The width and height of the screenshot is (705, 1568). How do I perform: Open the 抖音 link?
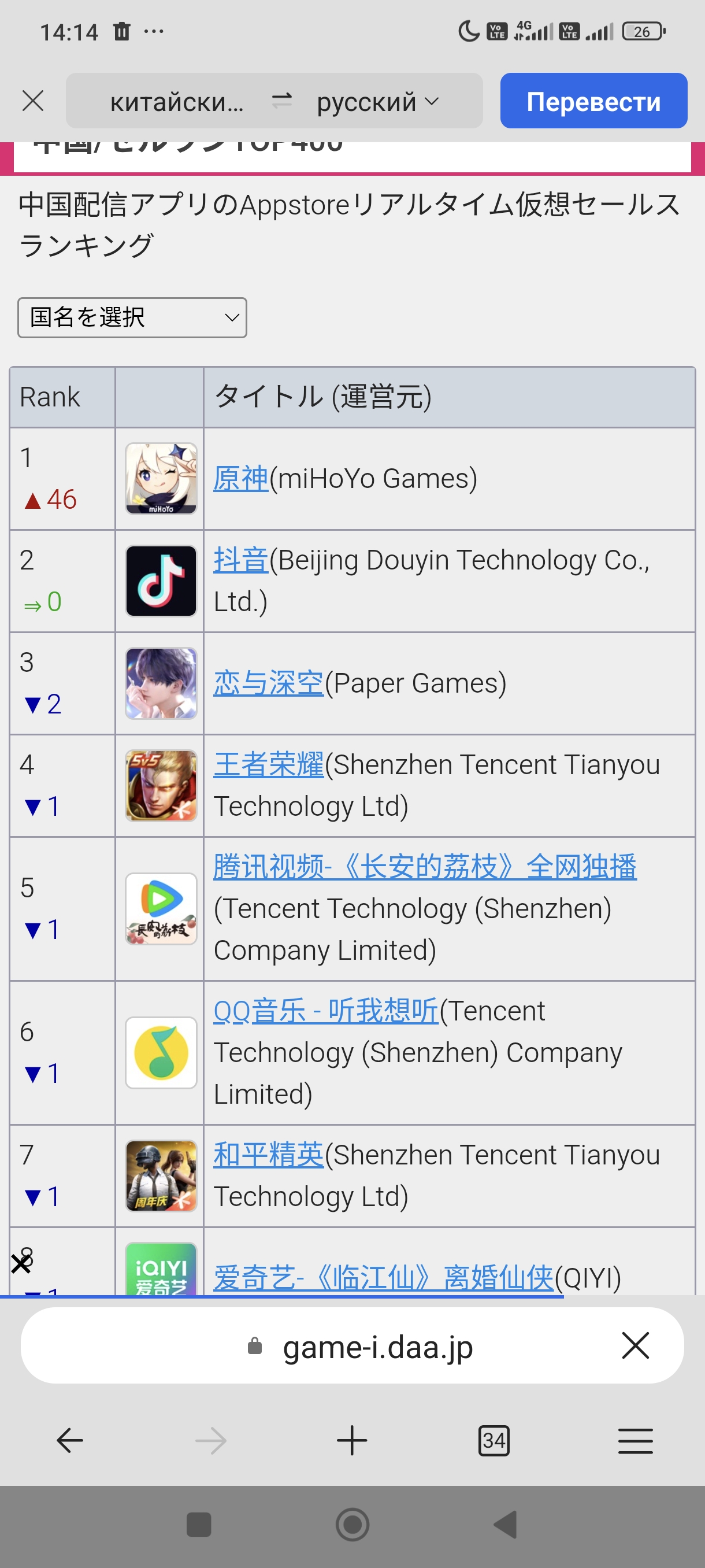[241, 560]
